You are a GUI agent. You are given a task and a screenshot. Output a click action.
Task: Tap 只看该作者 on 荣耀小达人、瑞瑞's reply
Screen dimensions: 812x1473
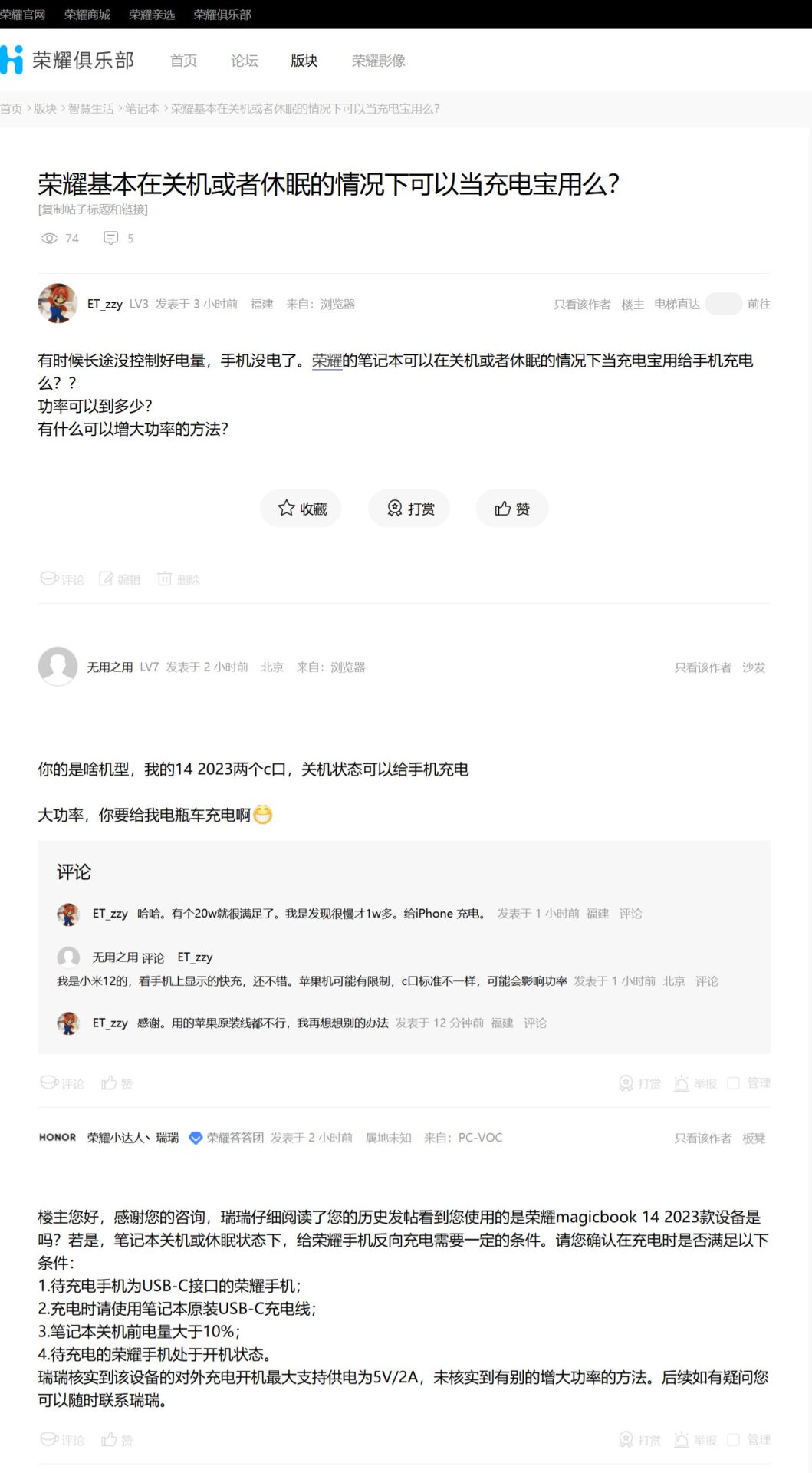(x=703, y=1139)
